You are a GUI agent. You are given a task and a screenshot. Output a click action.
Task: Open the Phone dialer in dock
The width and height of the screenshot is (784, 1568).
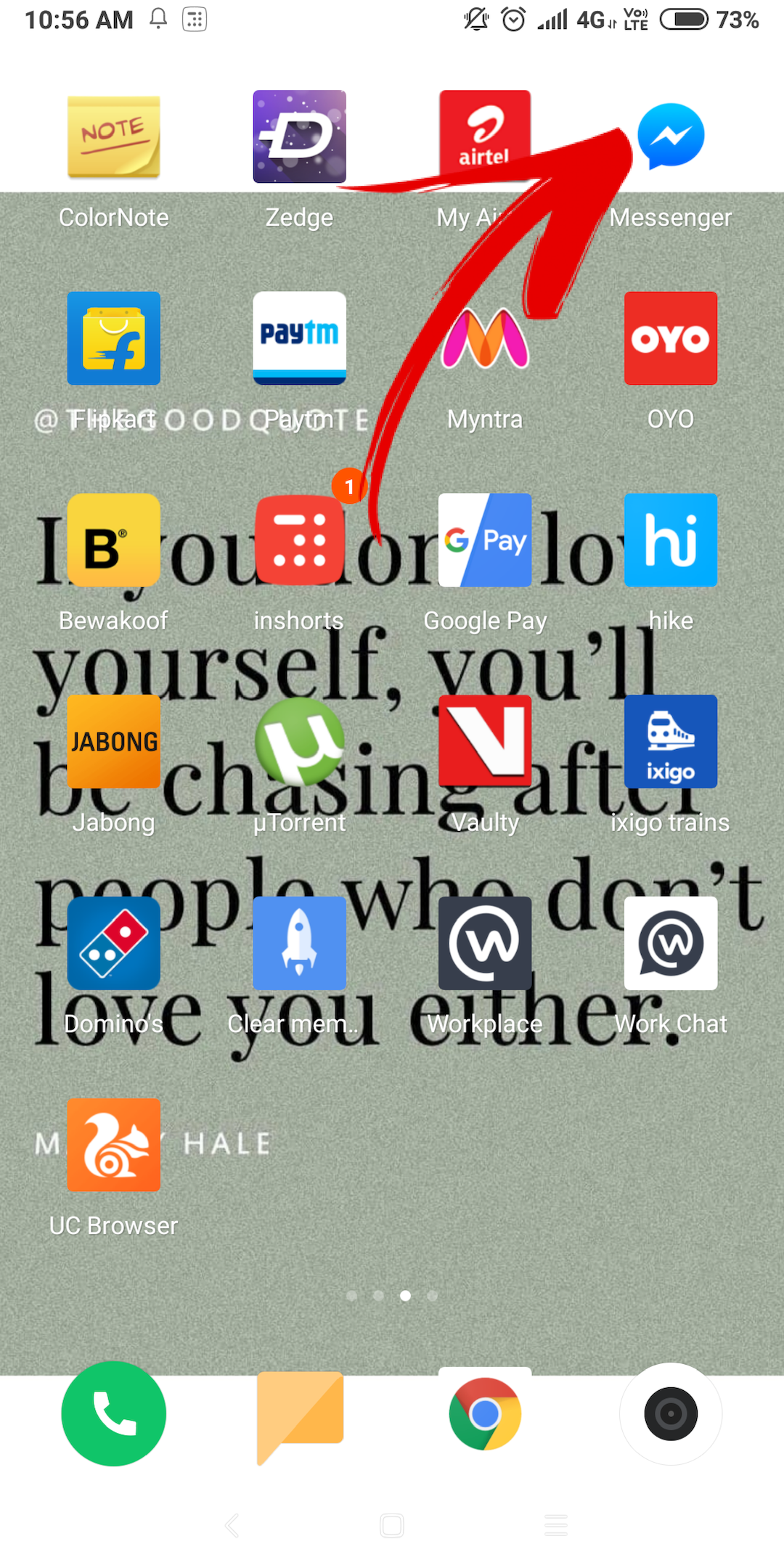pos(113,1414)
